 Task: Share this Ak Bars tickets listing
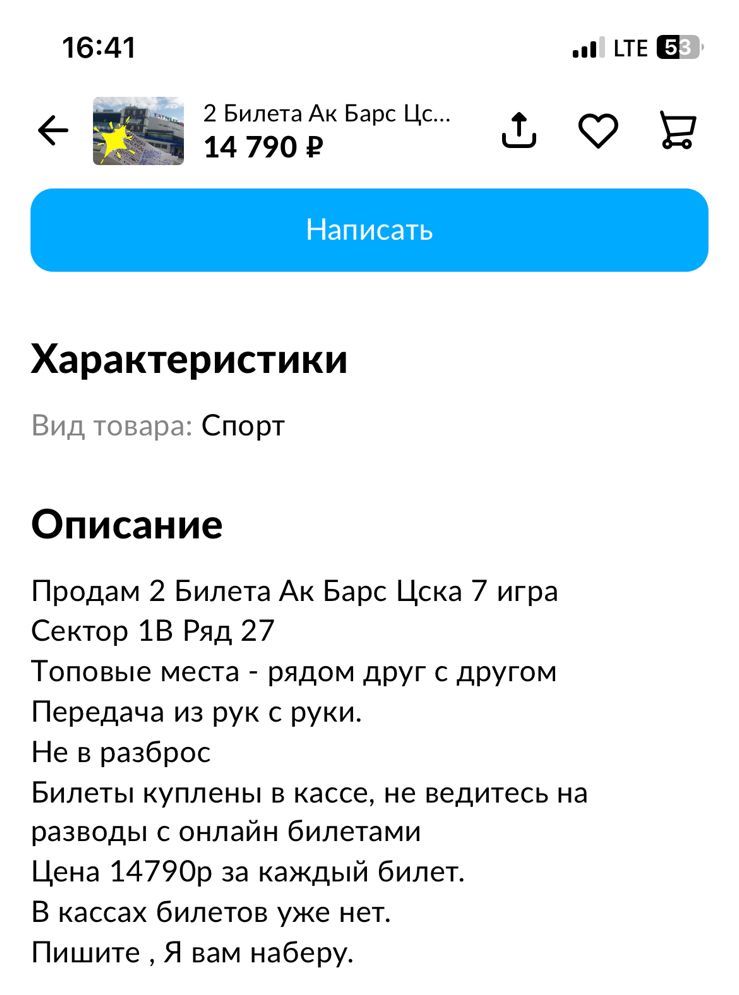(519, 131)
